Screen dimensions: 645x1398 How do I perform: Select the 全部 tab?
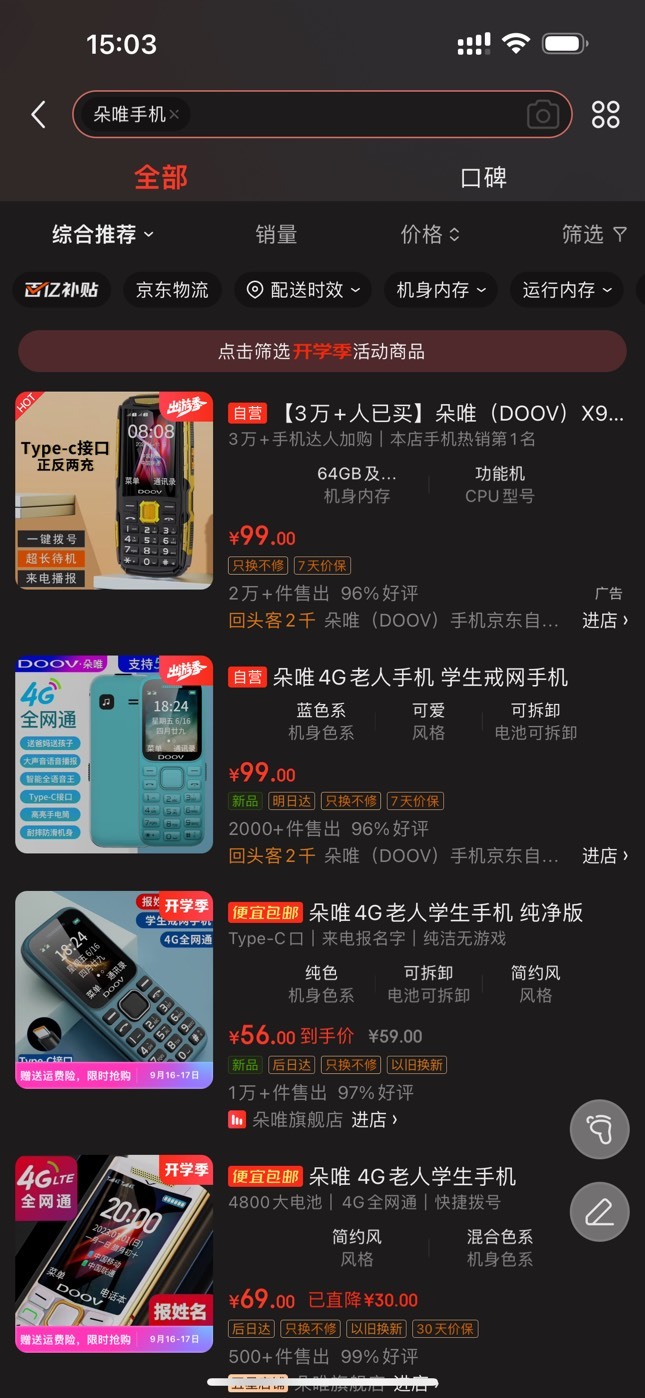click(161, 178)
